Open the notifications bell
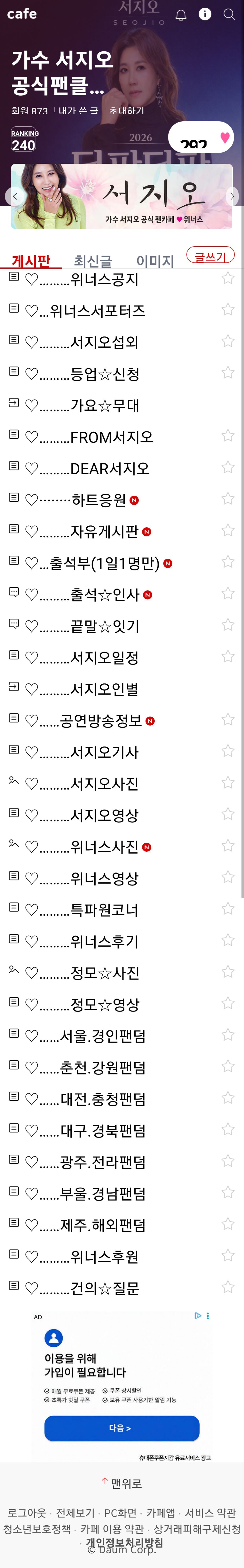This screenshot has height=1568, width=244. click(181, 15)
